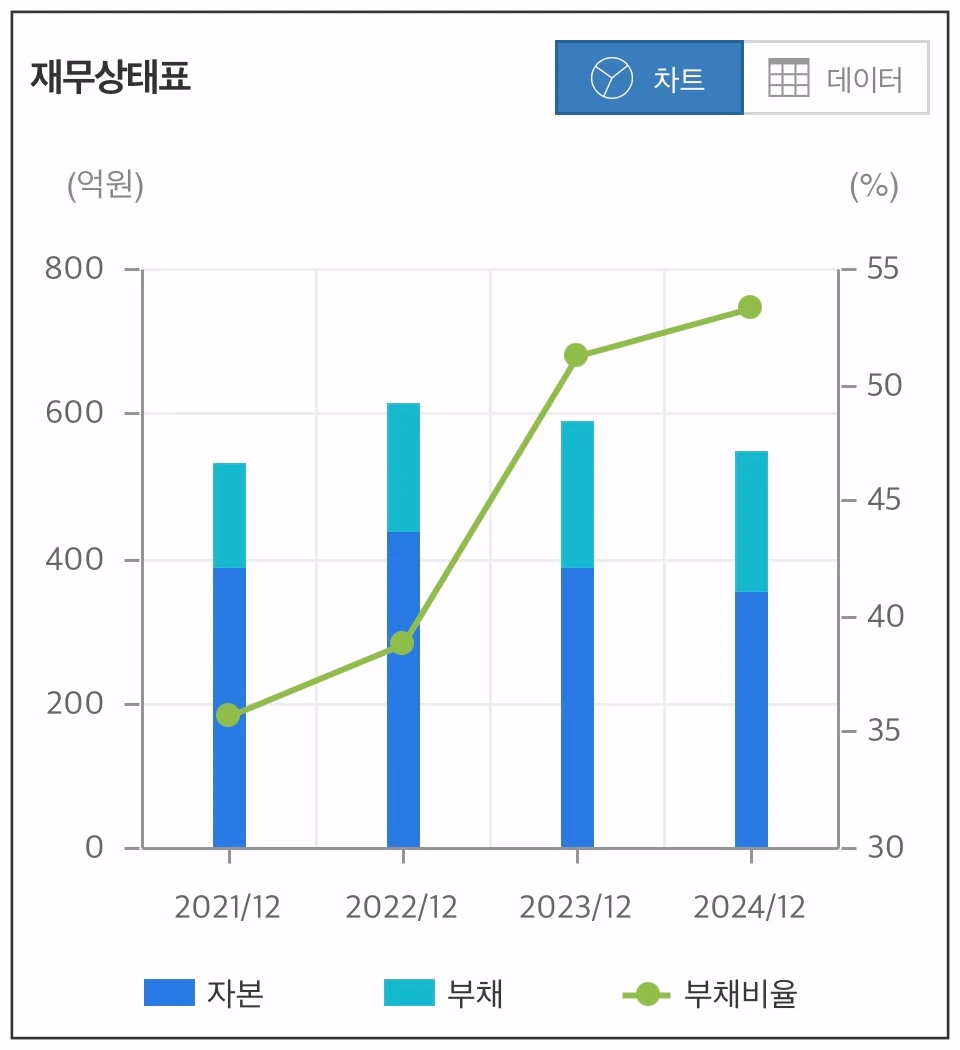Click the 부채비율 data point for 2024/12
This screenshot has width=960, height=1050.
pyautogui.click(x=748, y=307)
